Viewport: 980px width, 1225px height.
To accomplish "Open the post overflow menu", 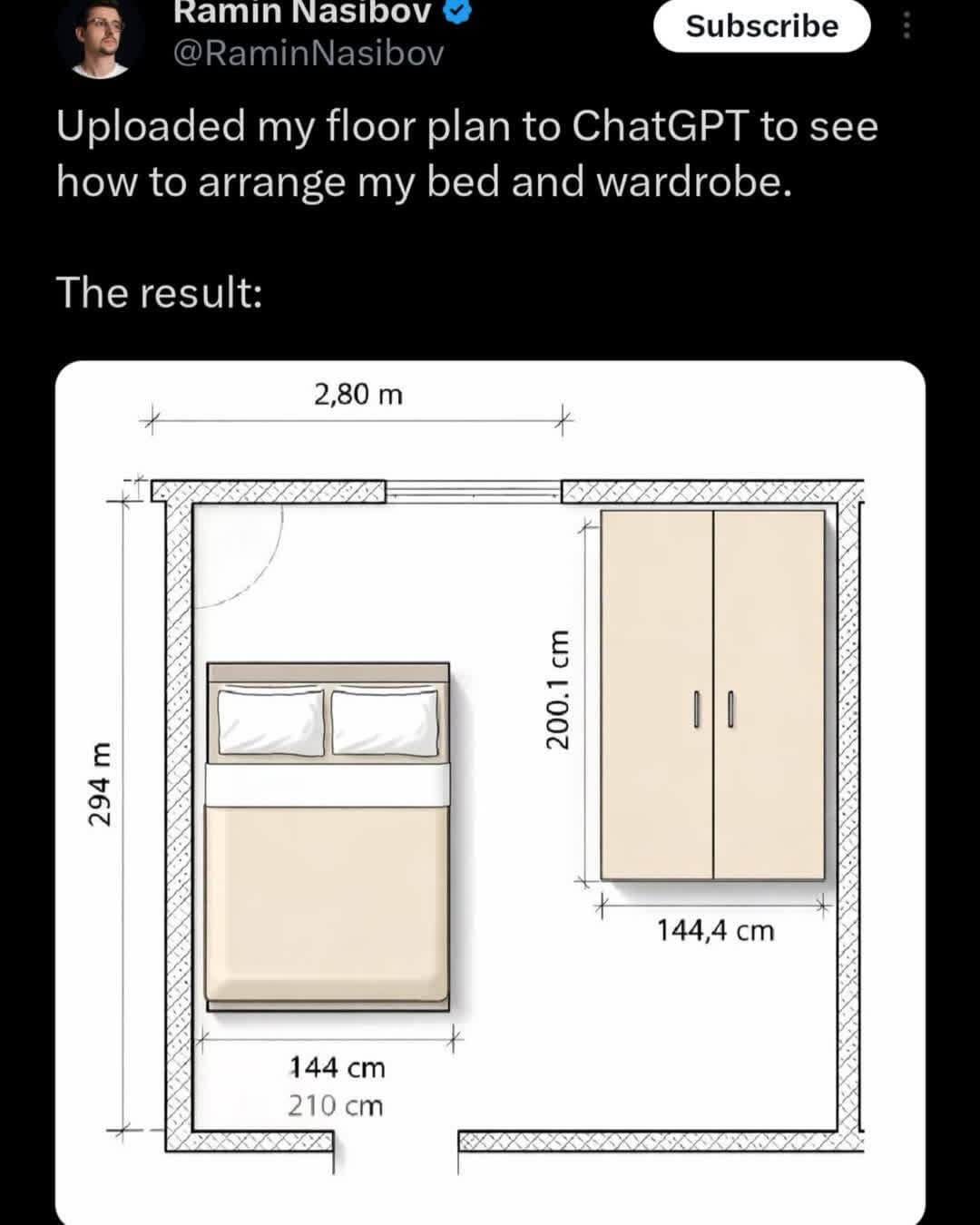I will [906, 25].
